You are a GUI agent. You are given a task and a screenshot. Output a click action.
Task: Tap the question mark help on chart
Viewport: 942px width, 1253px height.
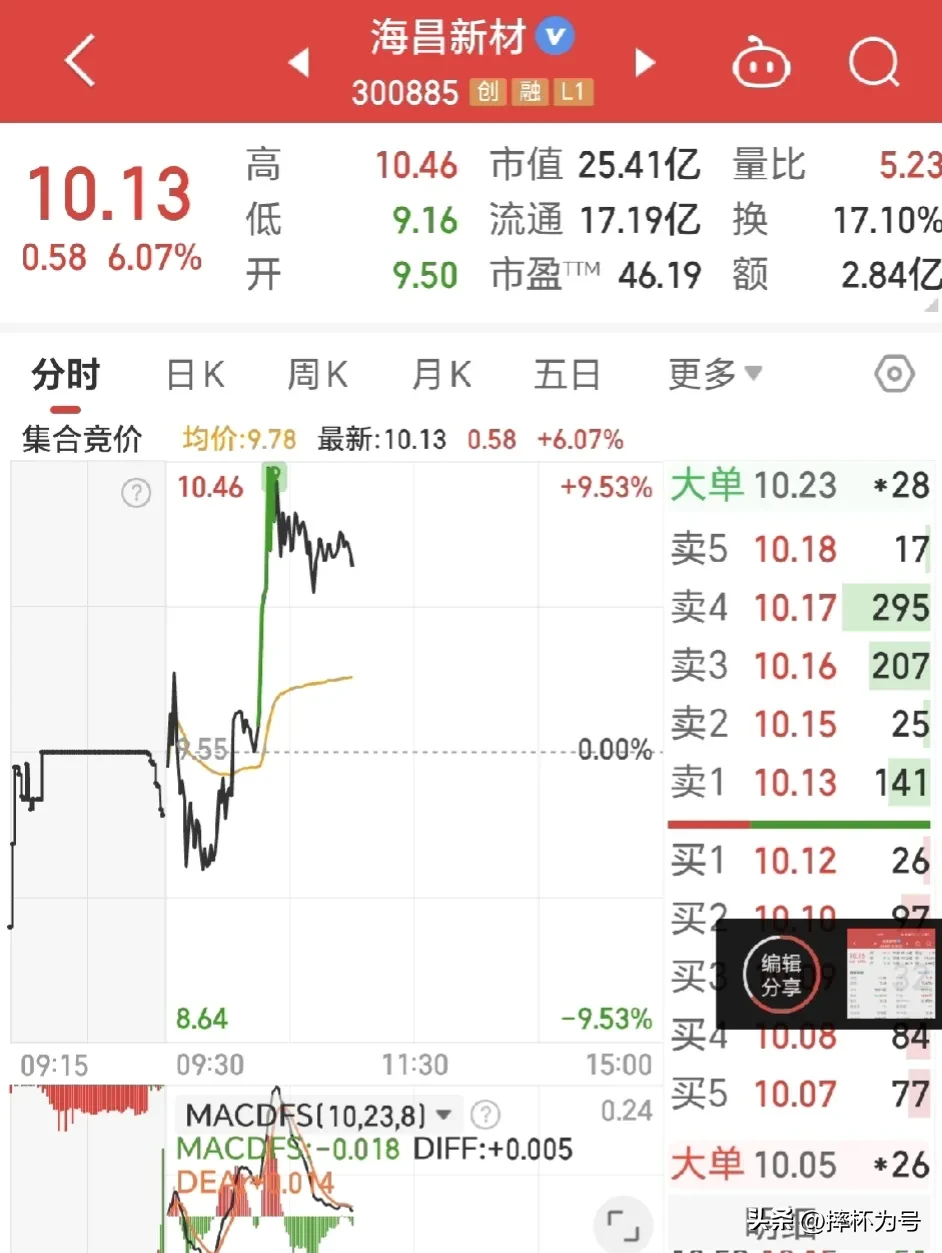tap(136, 493)
